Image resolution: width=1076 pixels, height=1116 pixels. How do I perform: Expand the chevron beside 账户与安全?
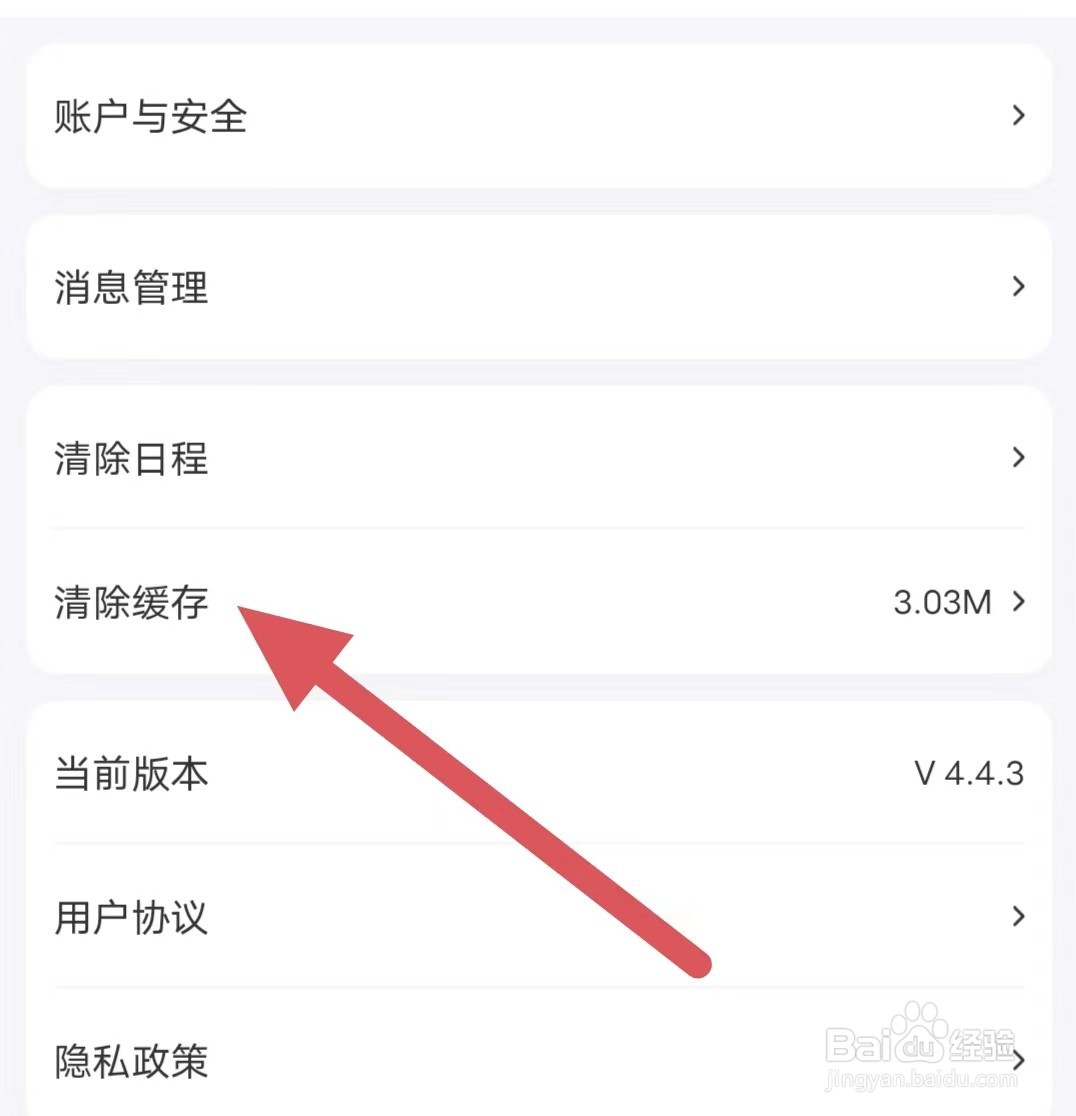point(1018,117)
